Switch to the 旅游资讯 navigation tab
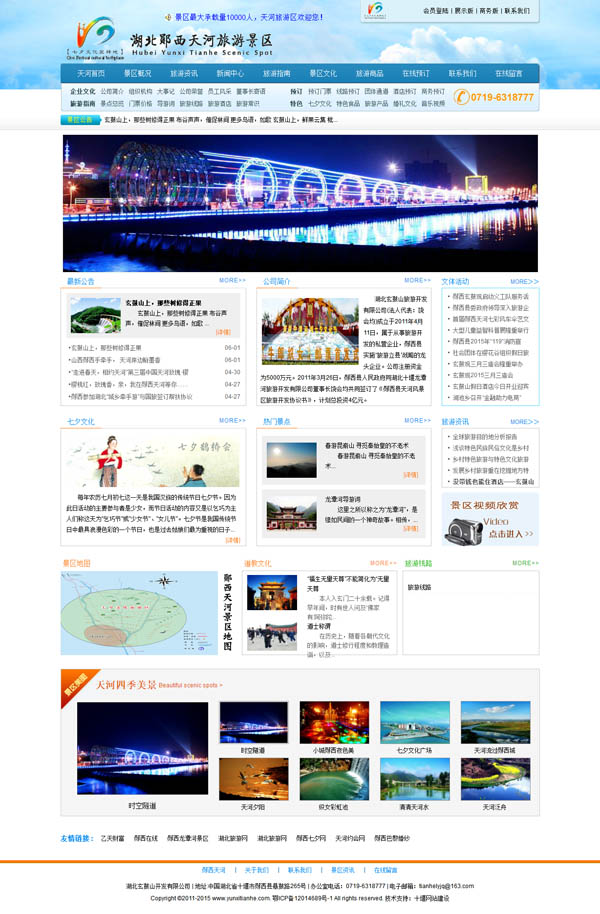Screen dimensions: 600x914 click(184, 74)
